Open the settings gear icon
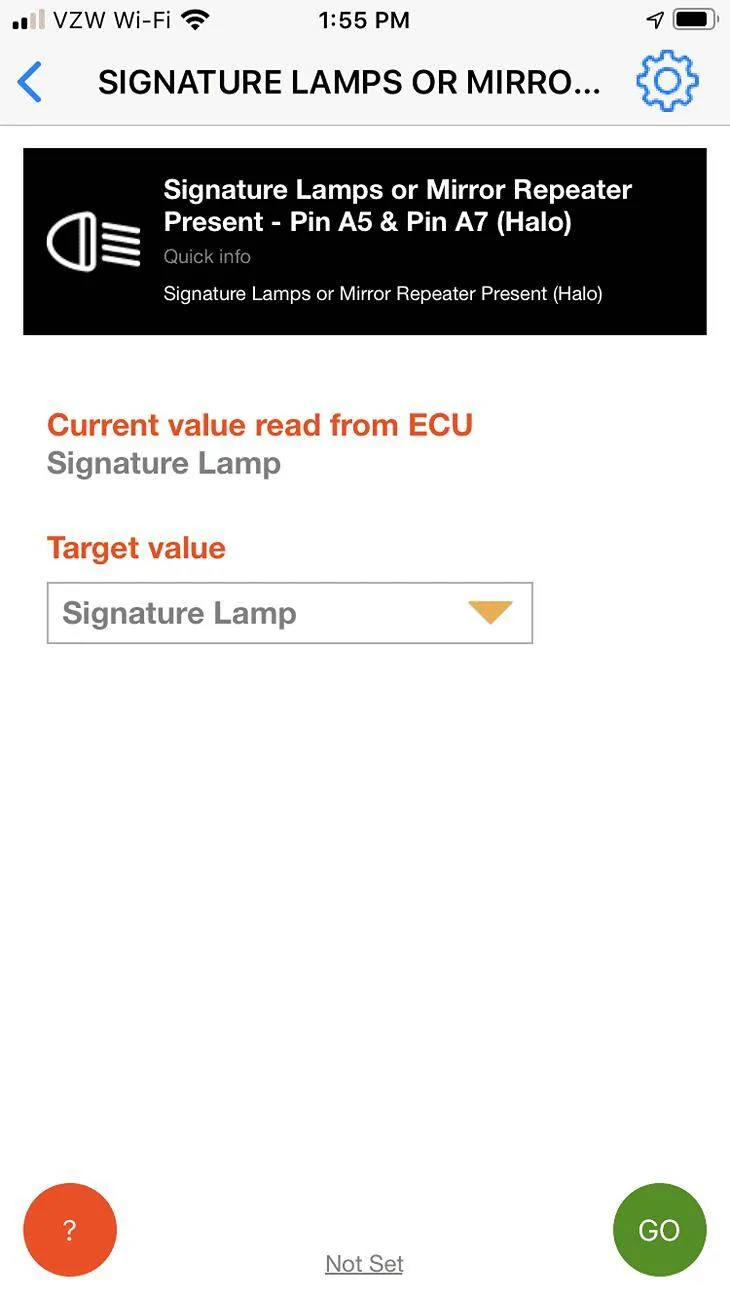730x1300 pixels. [667, 81]
